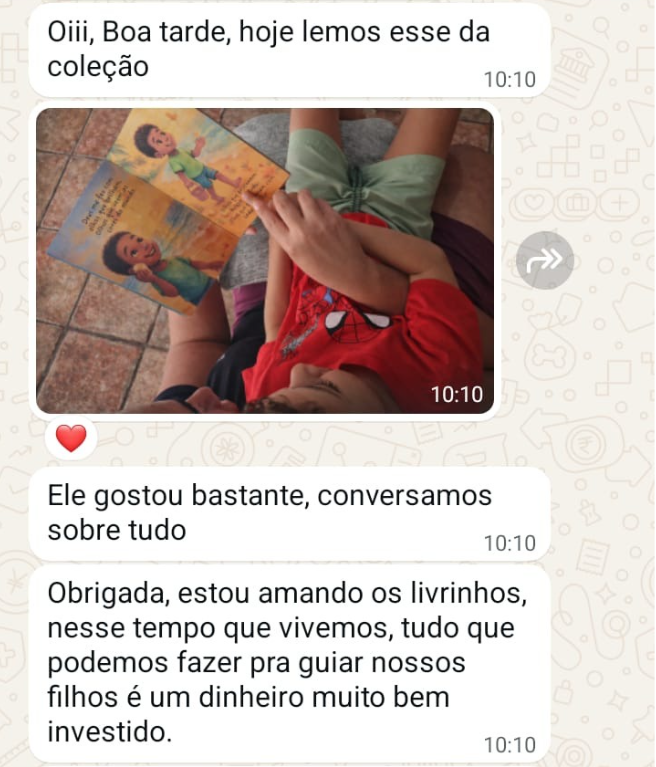Viewport: 656px width, 767px height.
Task: Open the photo of the child reading
Action: (265, 260)
